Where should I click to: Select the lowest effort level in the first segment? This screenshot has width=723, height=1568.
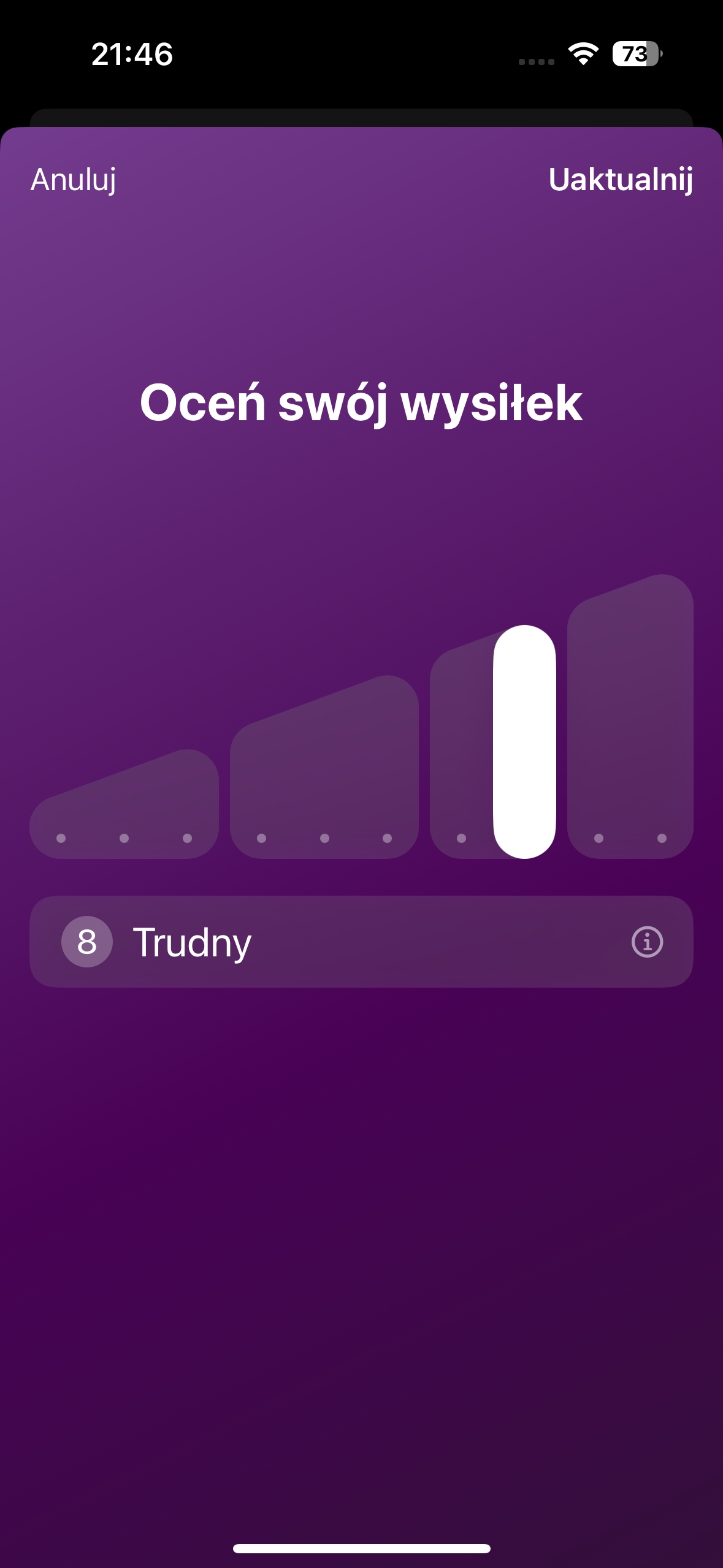click(61, 838)
